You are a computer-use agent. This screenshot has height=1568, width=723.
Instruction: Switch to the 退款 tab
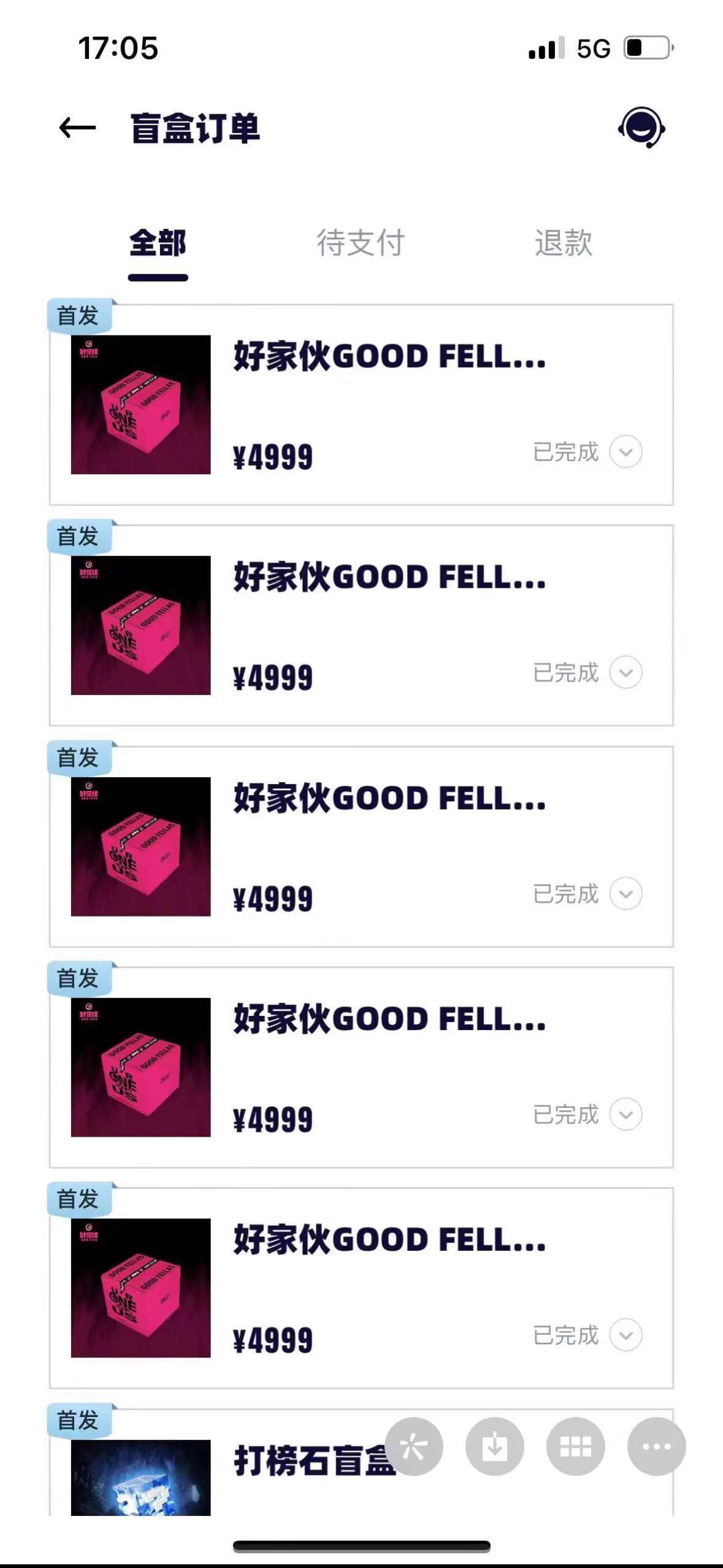(x=564, y=243)
